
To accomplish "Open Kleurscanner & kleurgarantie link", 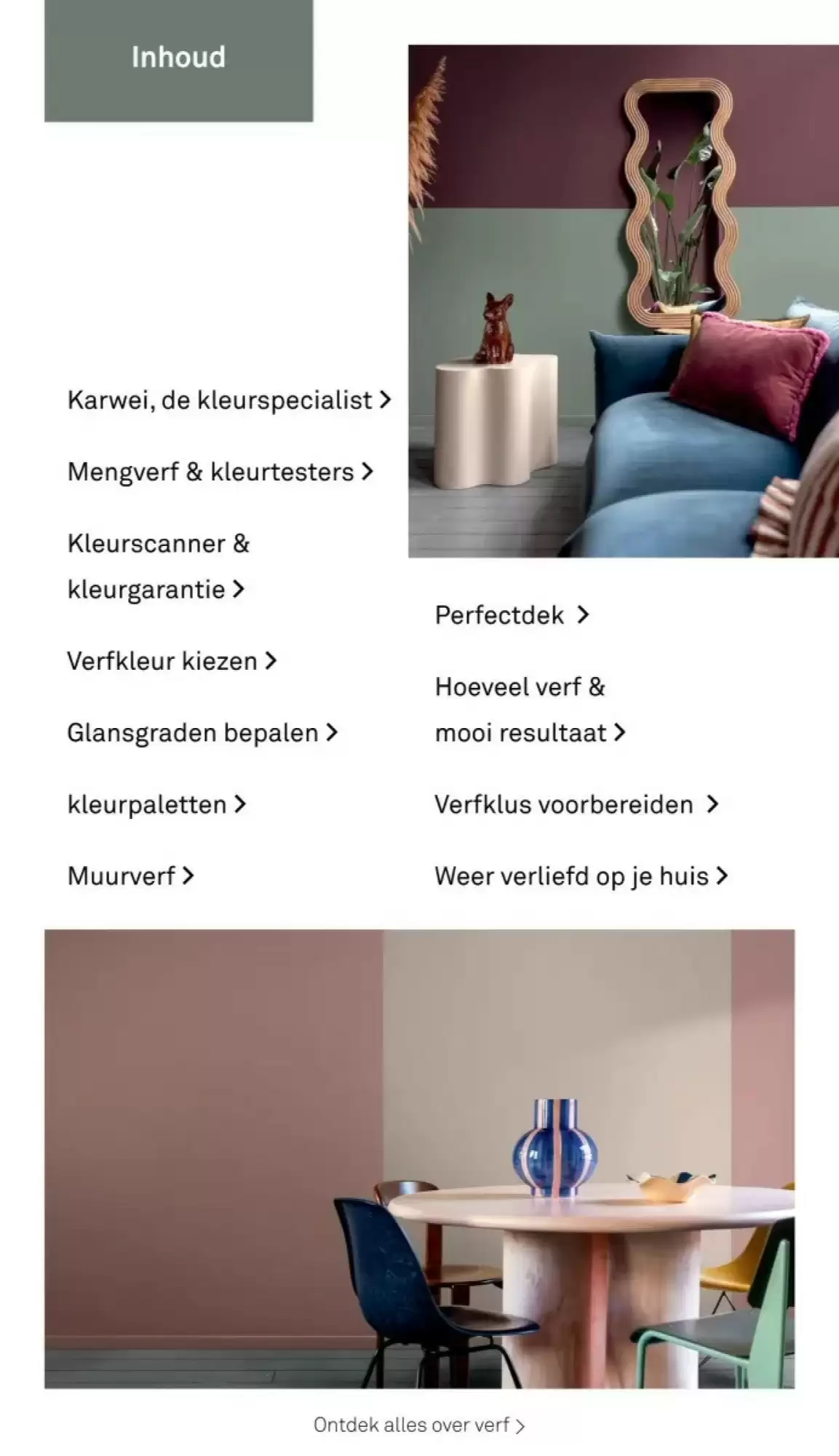I will pyautogui.click(x=156, y=566).
